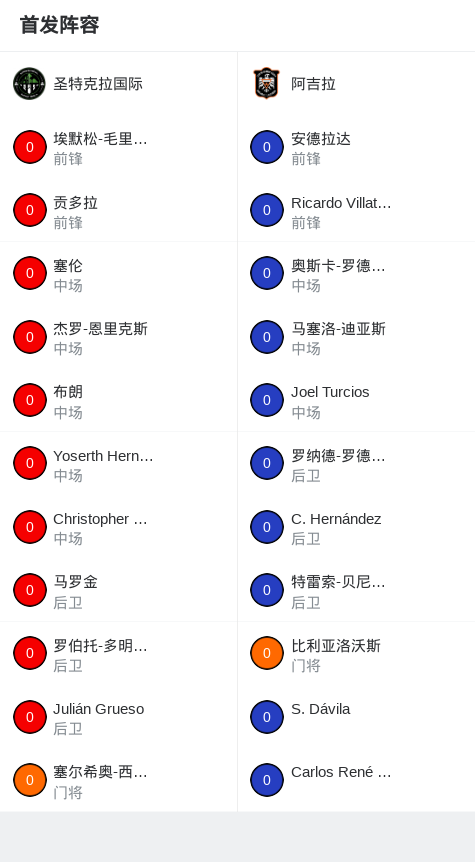Open Ricardo Villat… forward profile

click(x=356, y=210)
